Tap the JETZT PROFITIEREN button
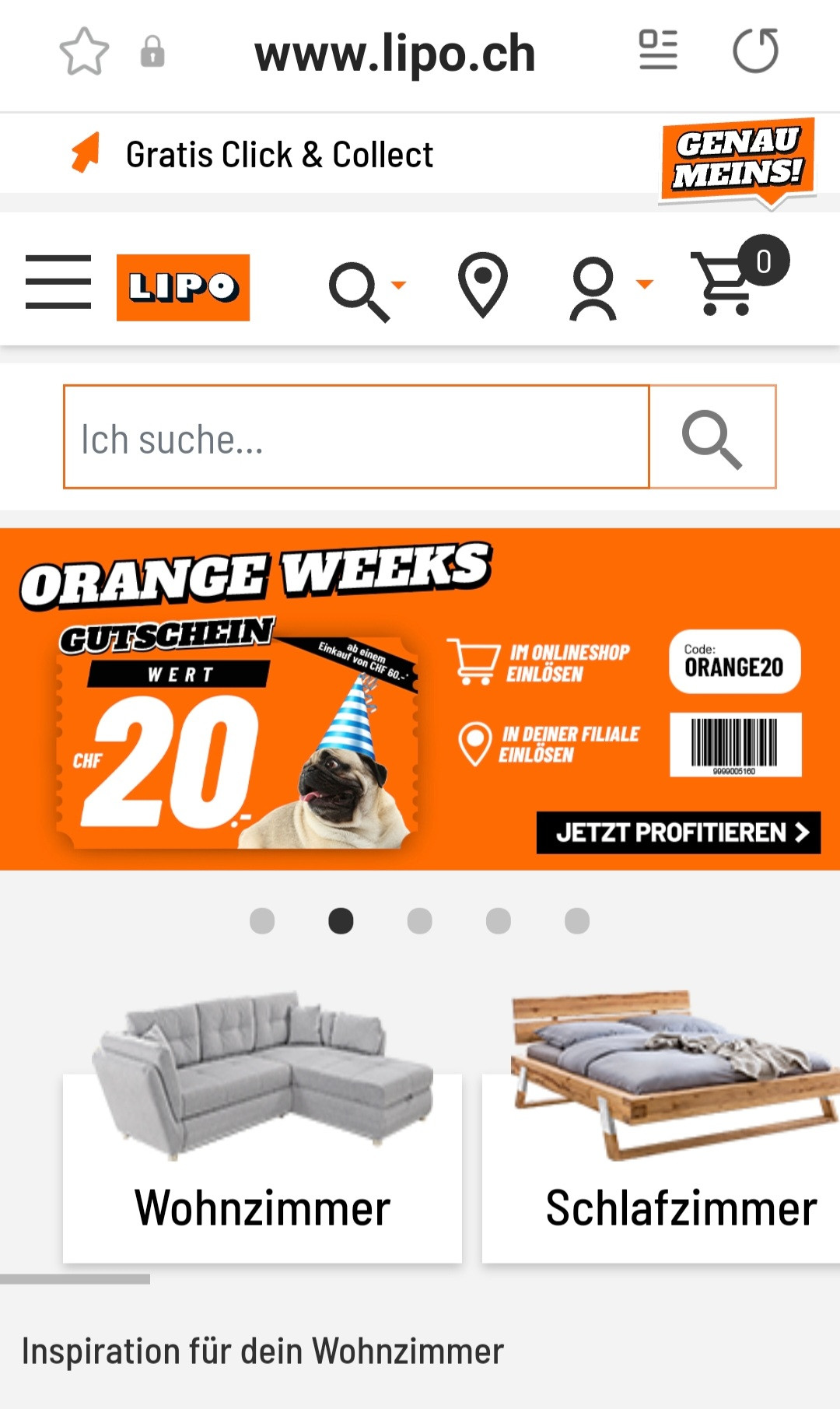The width and height of the screenshot is (840, 1409). (x=678, y=832)
